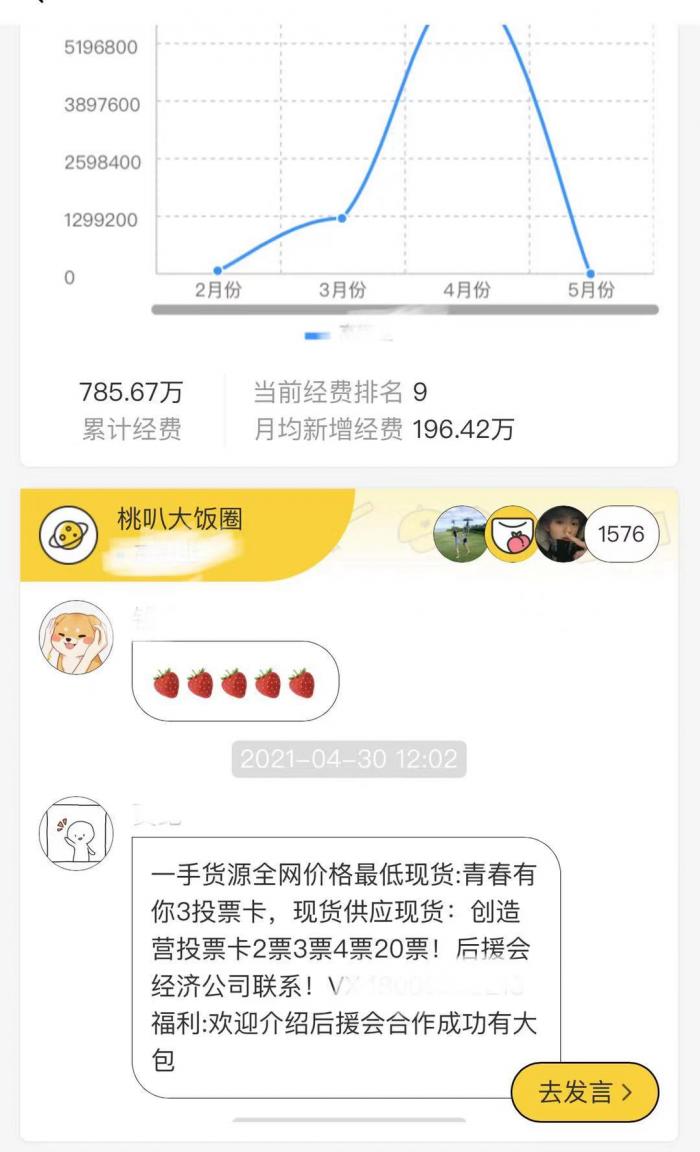View the 1576 members list
The width and height of the screenshot is (700, 1152).
[x=621, y=534]
